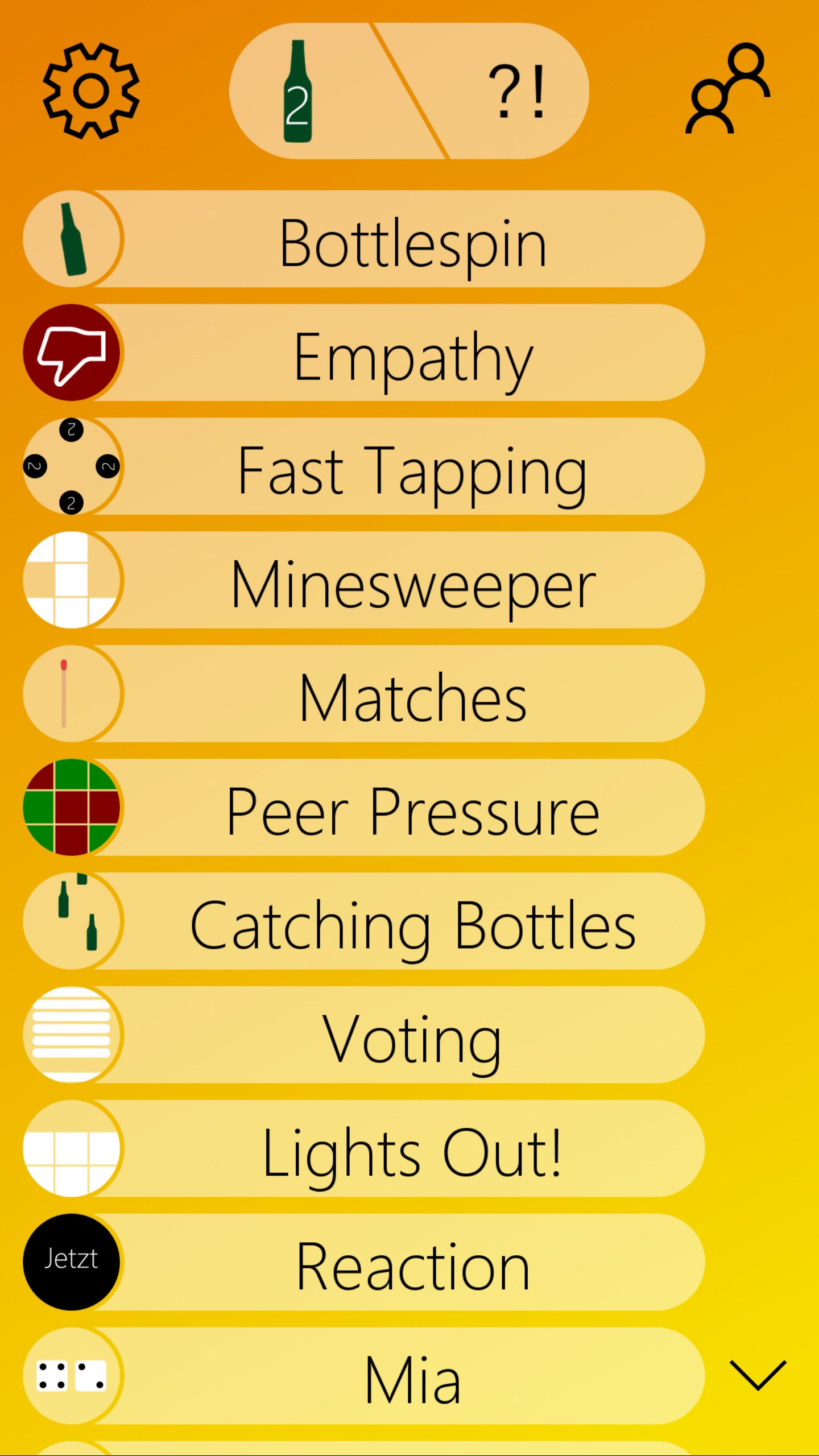This screenshot has height=1456, width=819.
Task: Start Lights Out!
Action: 398,1149
